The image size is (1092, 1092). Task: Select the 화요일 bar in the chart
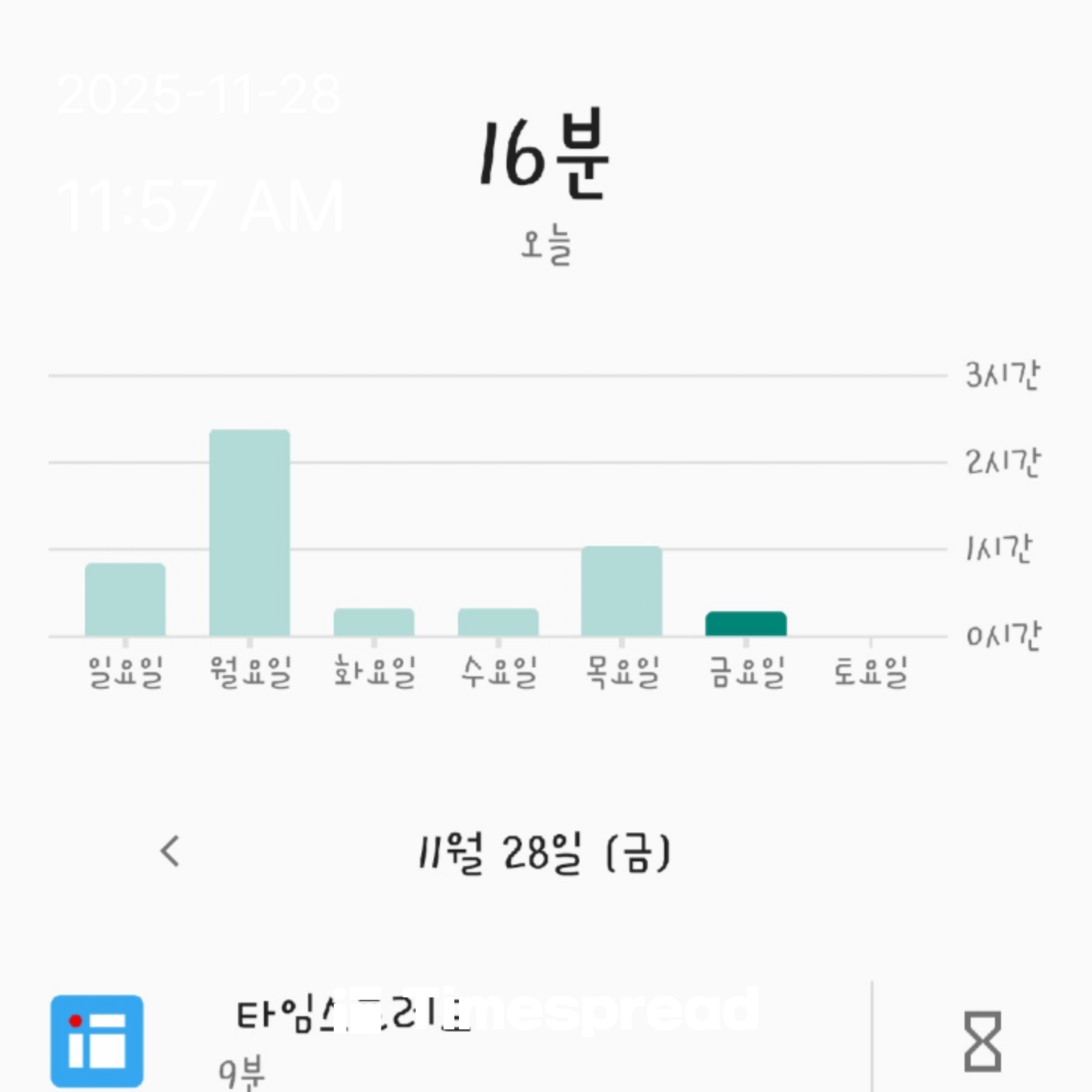(x=374, y=622)
